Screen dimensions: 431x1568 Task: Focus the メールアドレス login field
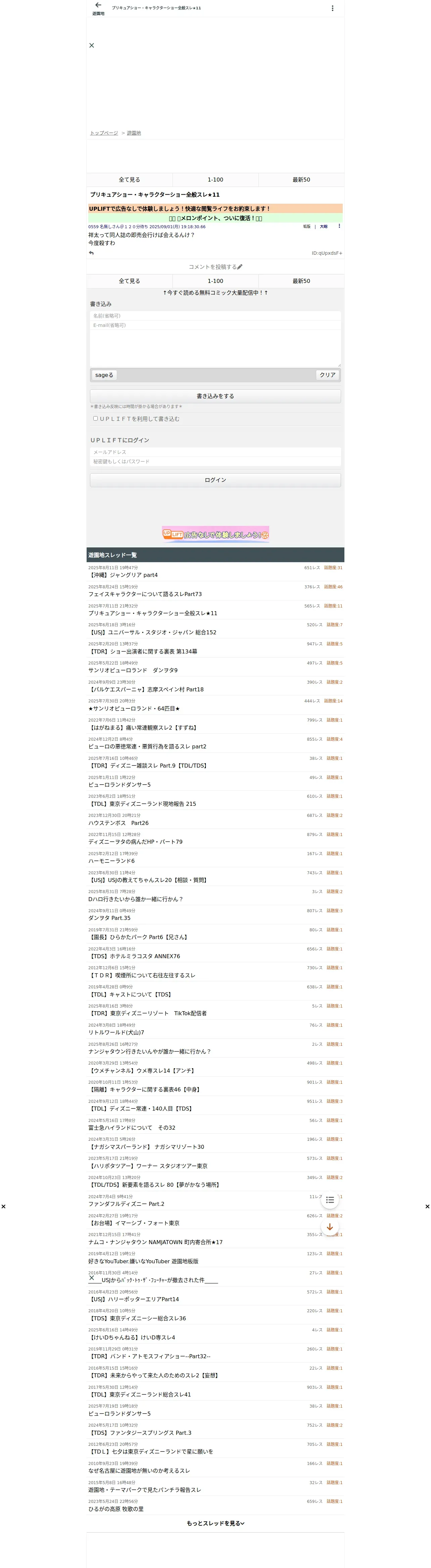[215, 452]
